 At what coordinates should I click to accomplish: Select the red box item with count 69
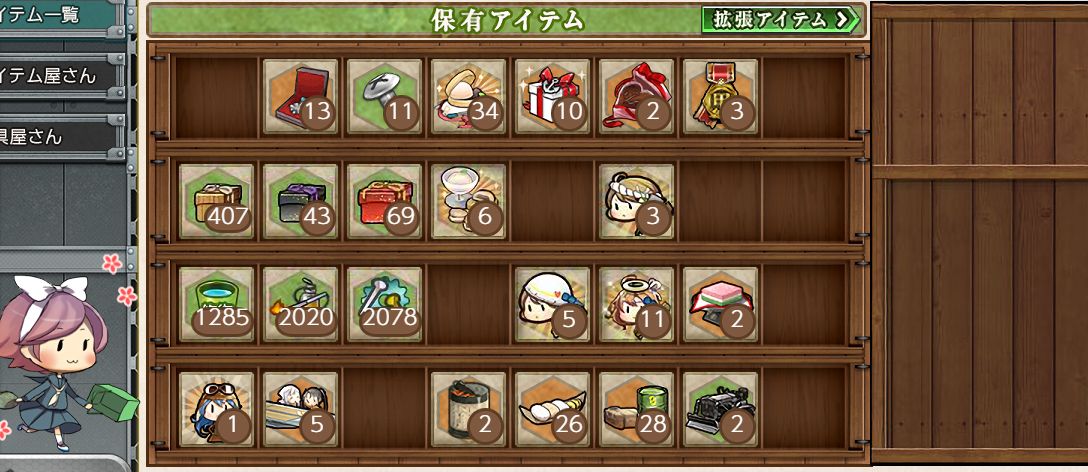click(x=384, y=201)
